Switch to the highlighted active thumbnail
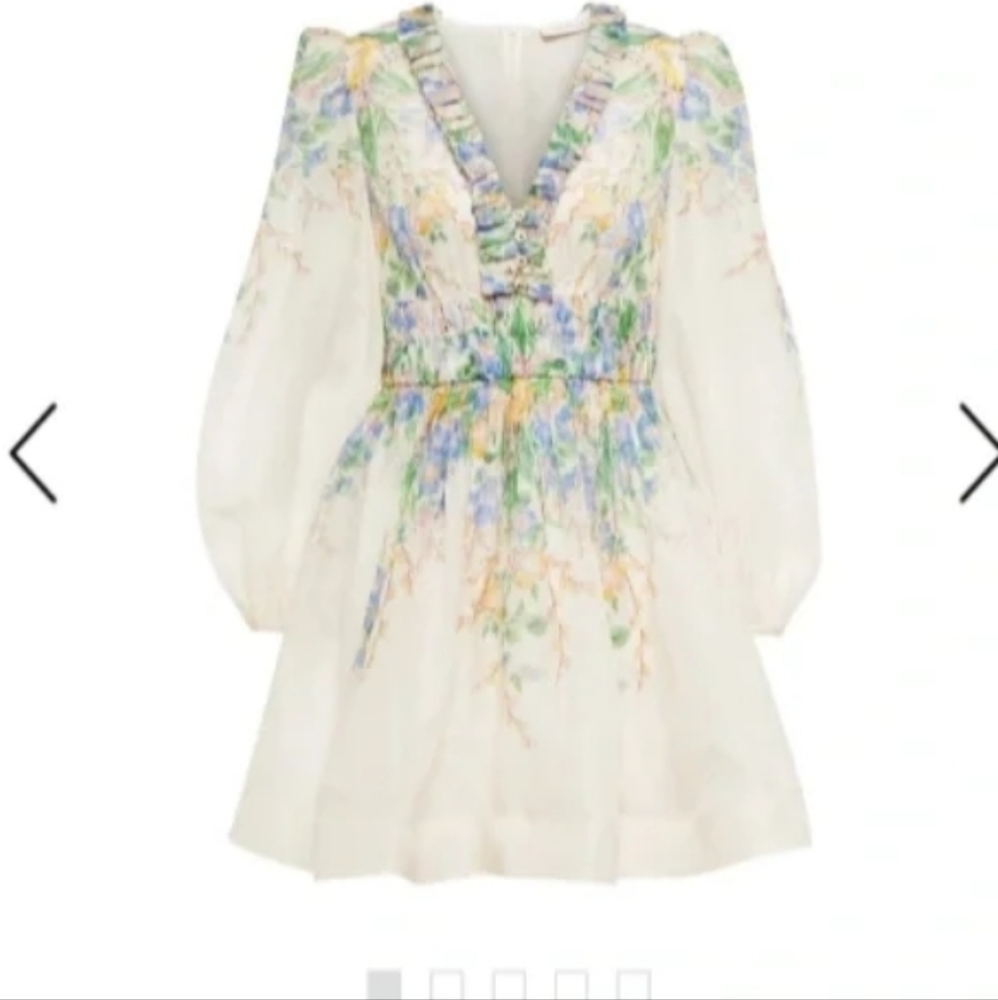The height and width of the screenshot is (1000, 998). click(383, 981)
